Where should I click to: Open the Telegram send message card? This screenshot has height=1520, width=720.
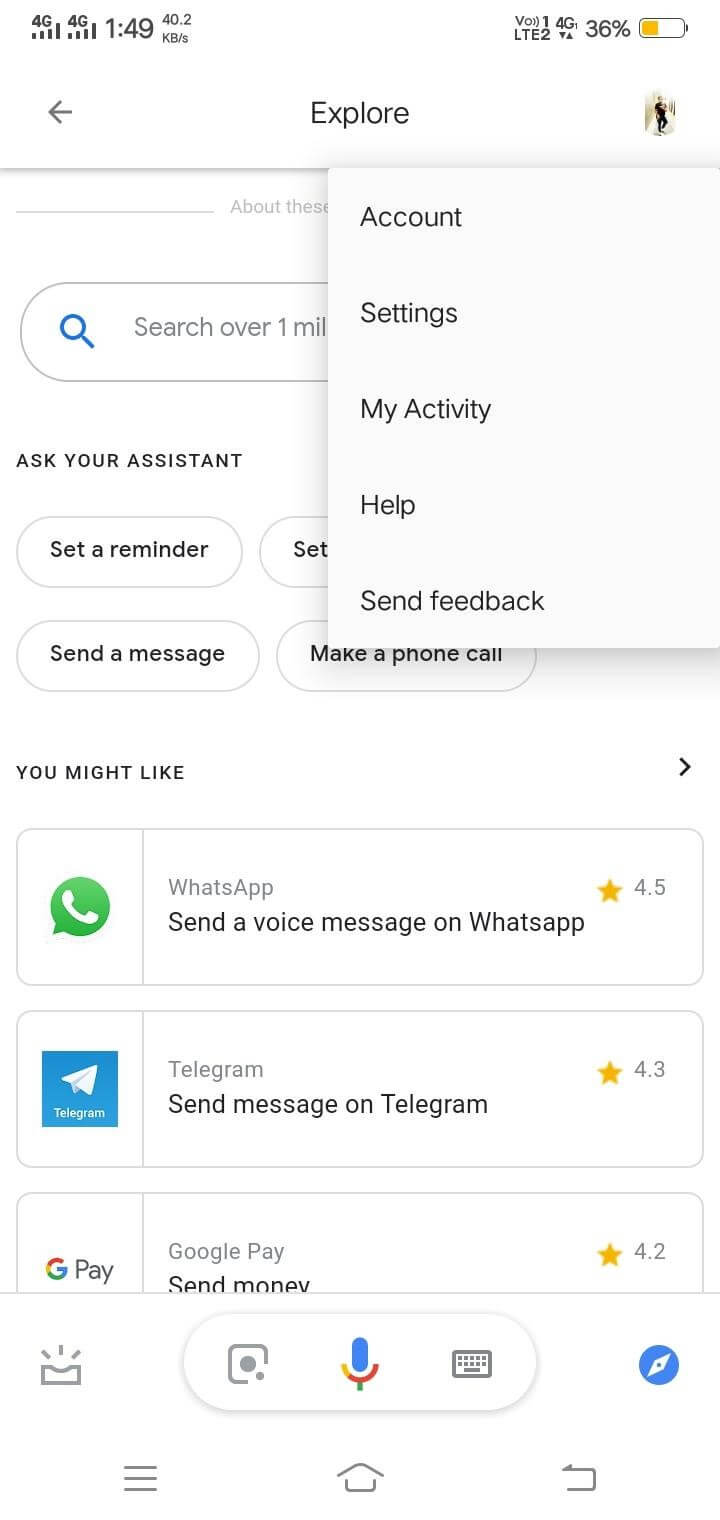(x=360, y=1088)
